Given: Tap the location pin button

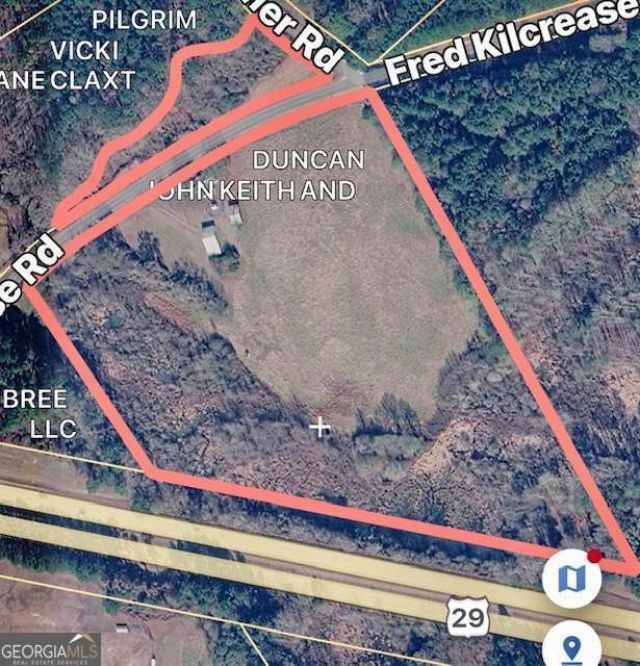Looking at the screenshot, I should coord(572,645).
